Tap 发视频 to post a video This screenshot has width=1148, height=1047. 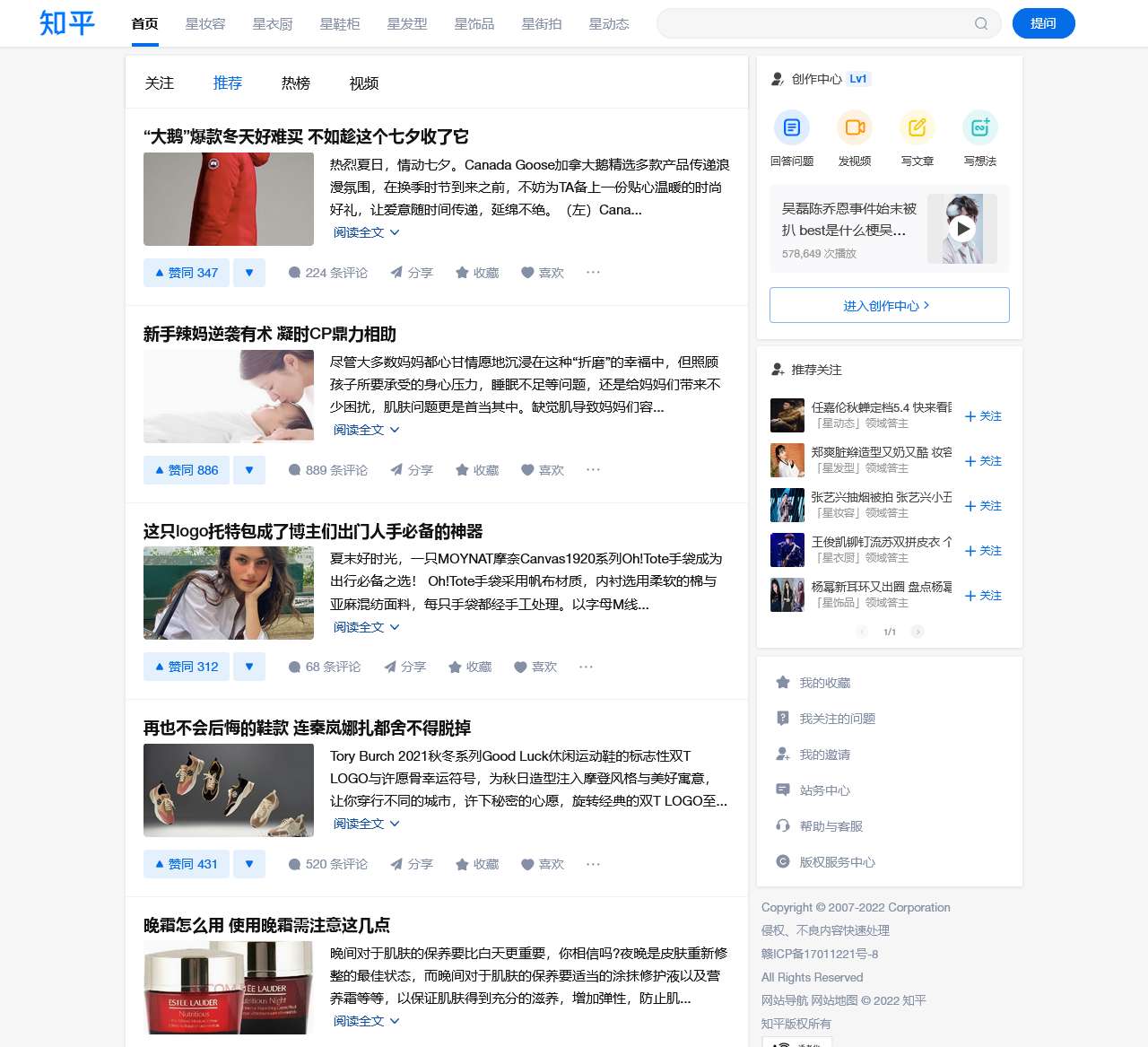(855, 136)
